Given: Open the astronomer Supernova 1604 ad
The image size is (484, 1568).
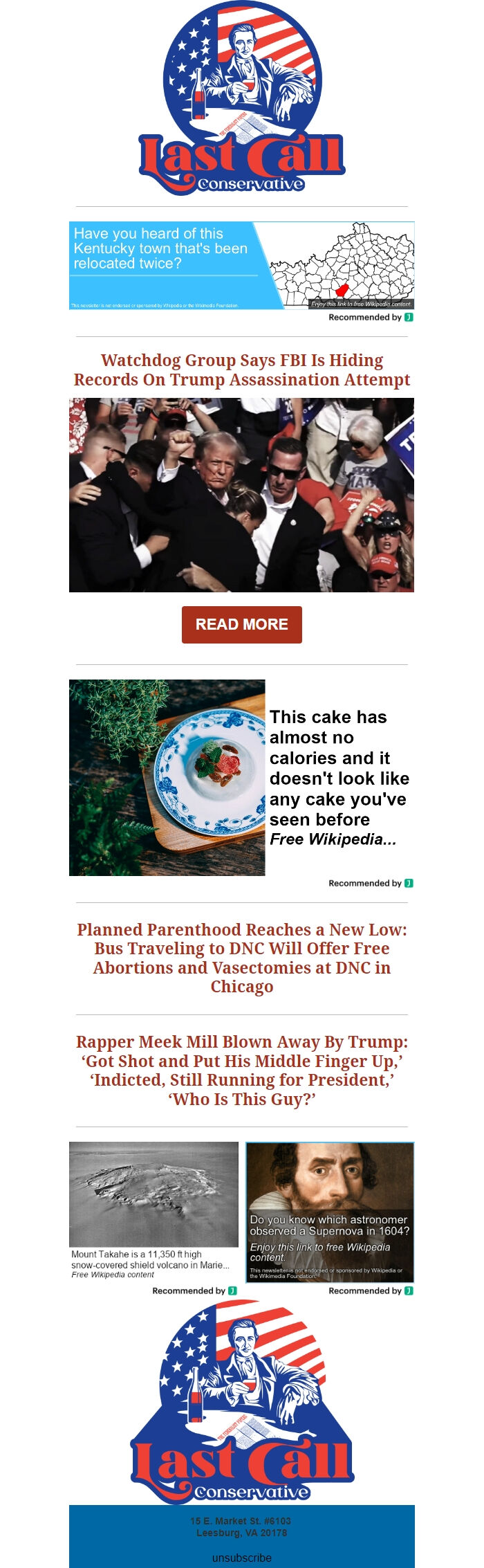Looking at the screenshot, I should click(x=330, y=1211).
